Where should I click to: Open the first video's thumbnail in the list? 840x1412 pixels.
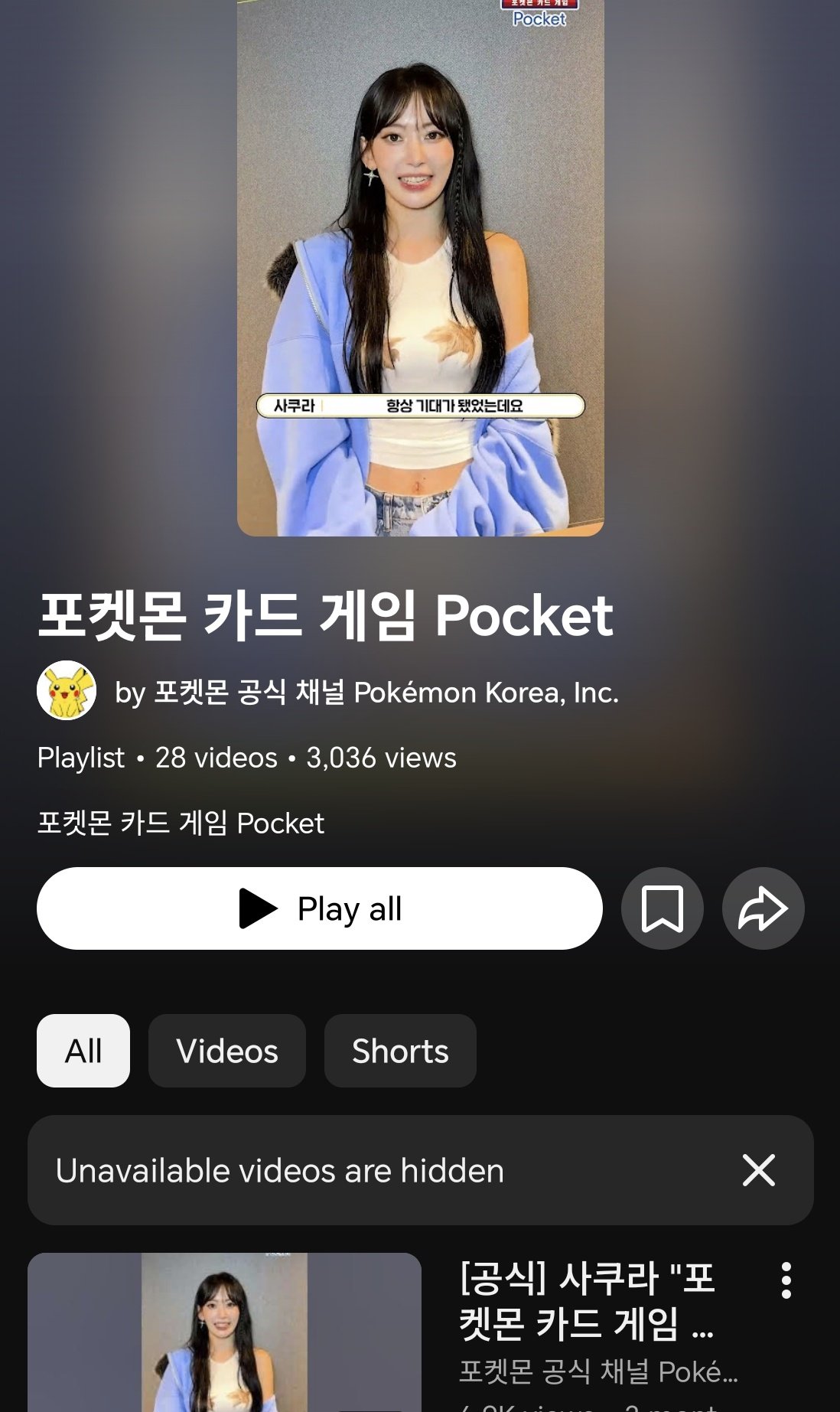(x=224, y=1332)
